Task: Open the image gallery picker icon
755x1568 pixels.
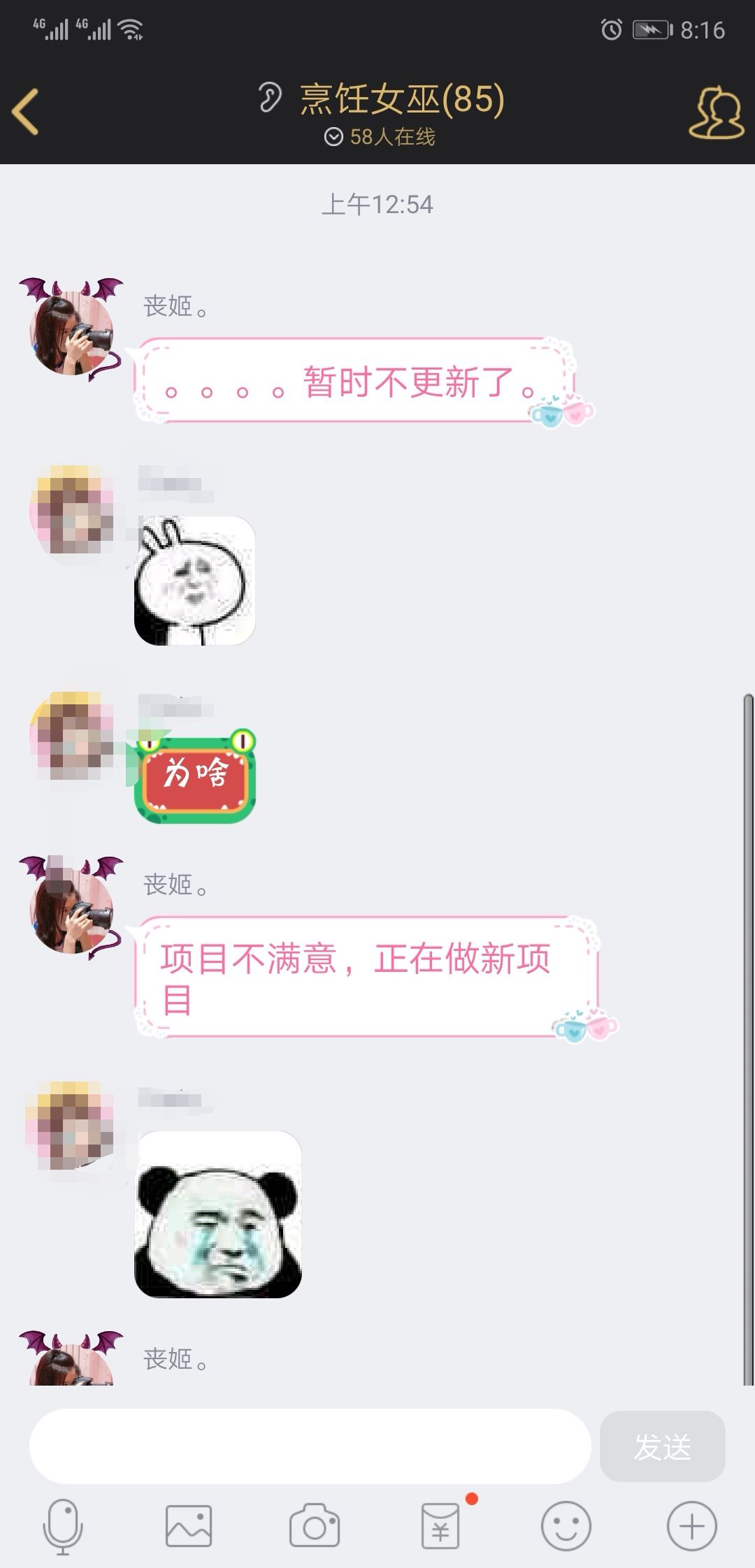Action: 189,1526
